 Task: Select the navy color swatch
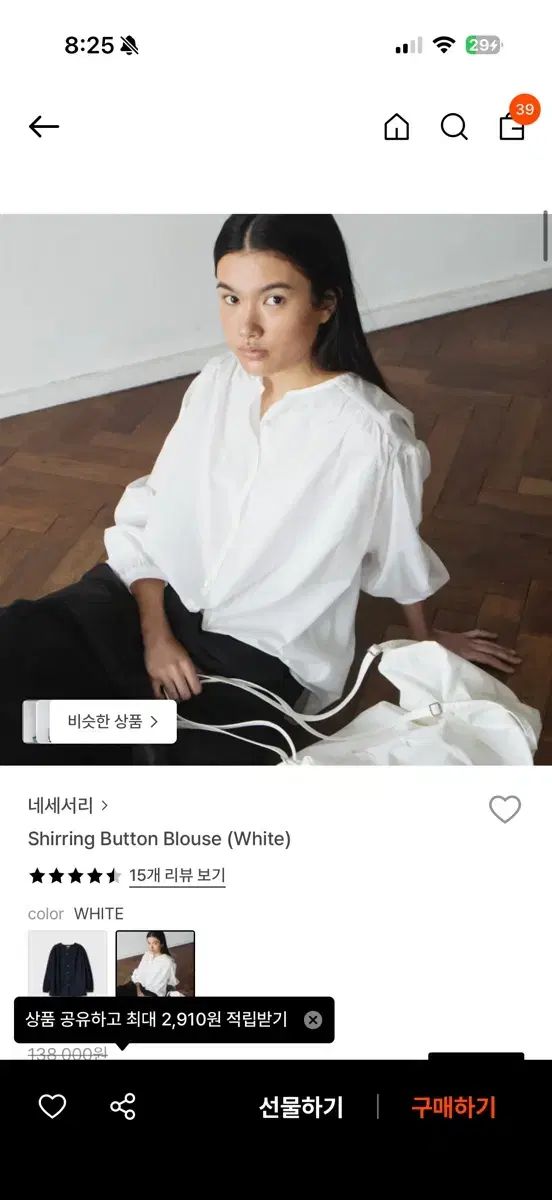pyautogui.click(x=68, y=964)
